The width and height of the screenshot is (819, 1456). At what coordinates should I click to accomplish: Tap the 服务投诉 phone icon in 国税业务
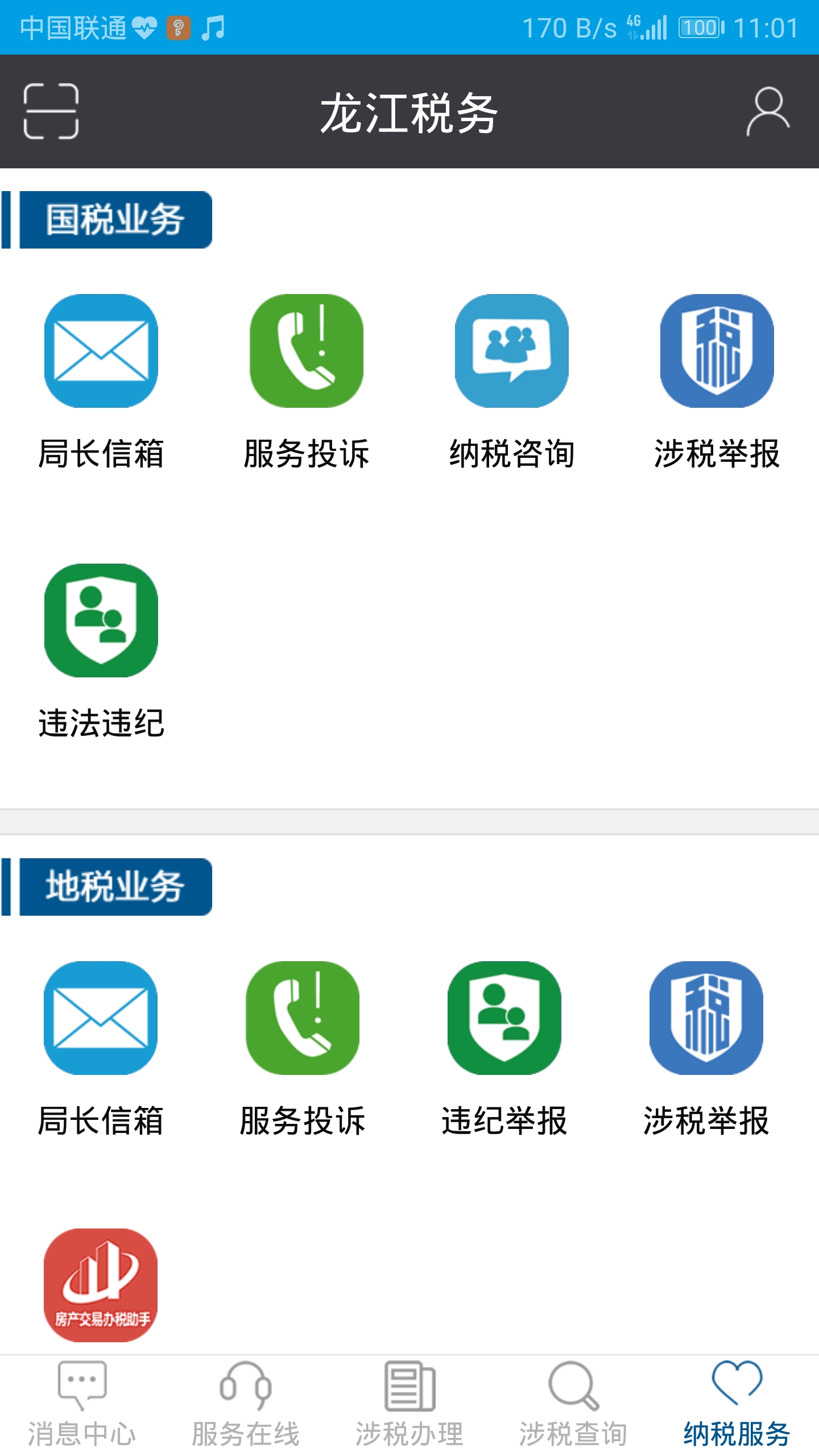(x=305, y=353)
